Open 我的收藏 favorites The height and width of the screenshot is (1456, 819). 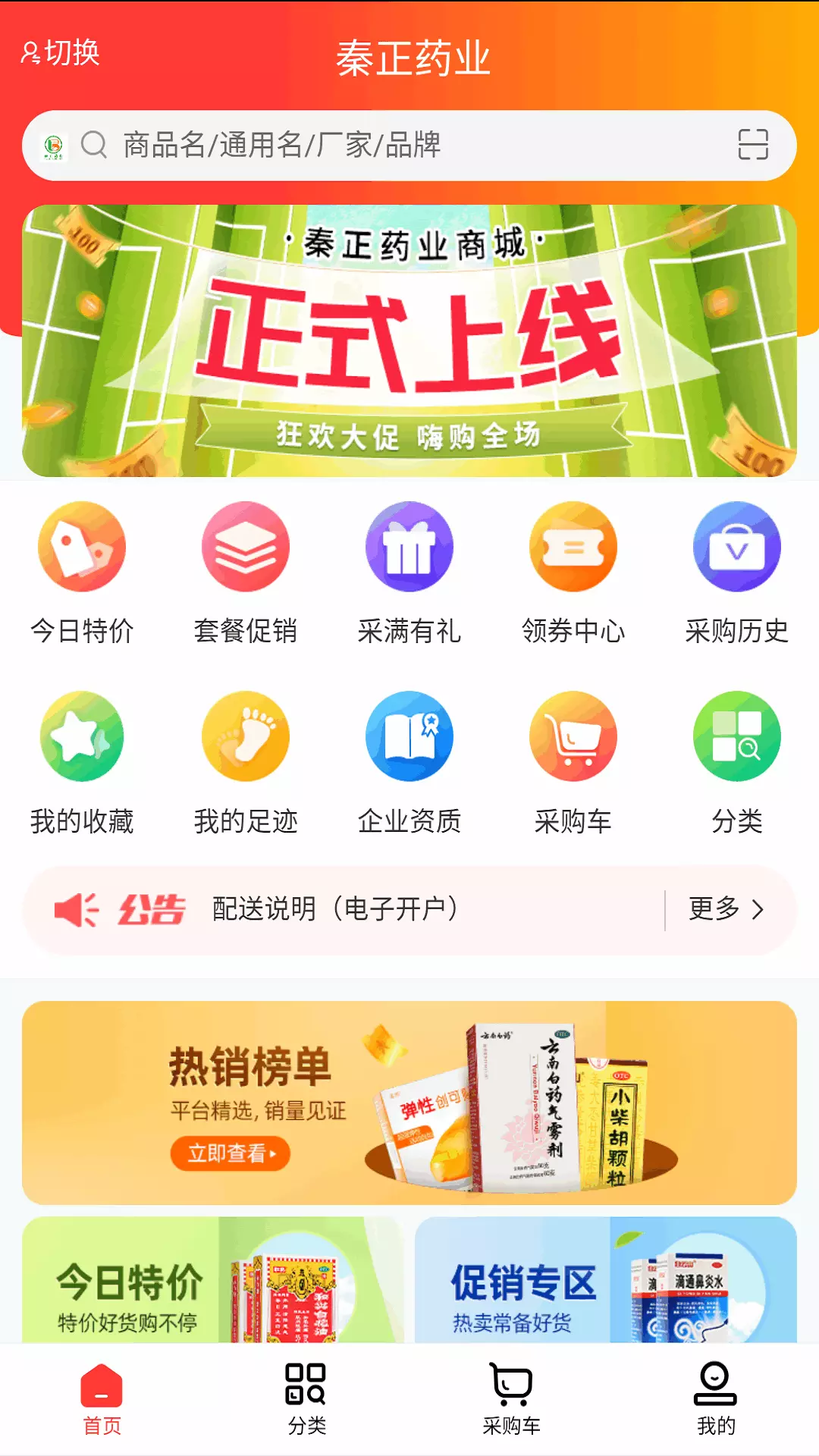click(x=82, y=764)
